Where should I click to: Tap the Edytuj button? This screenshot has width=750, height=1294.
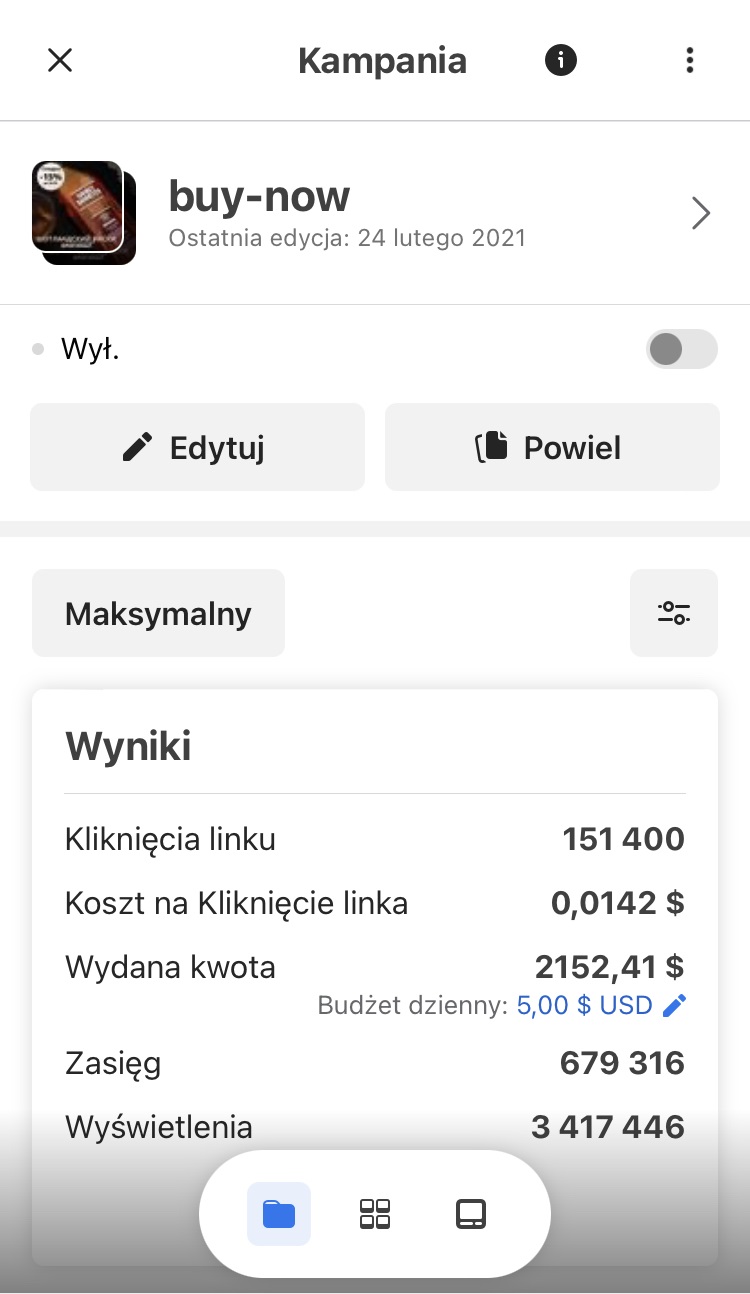click(197, 447)
